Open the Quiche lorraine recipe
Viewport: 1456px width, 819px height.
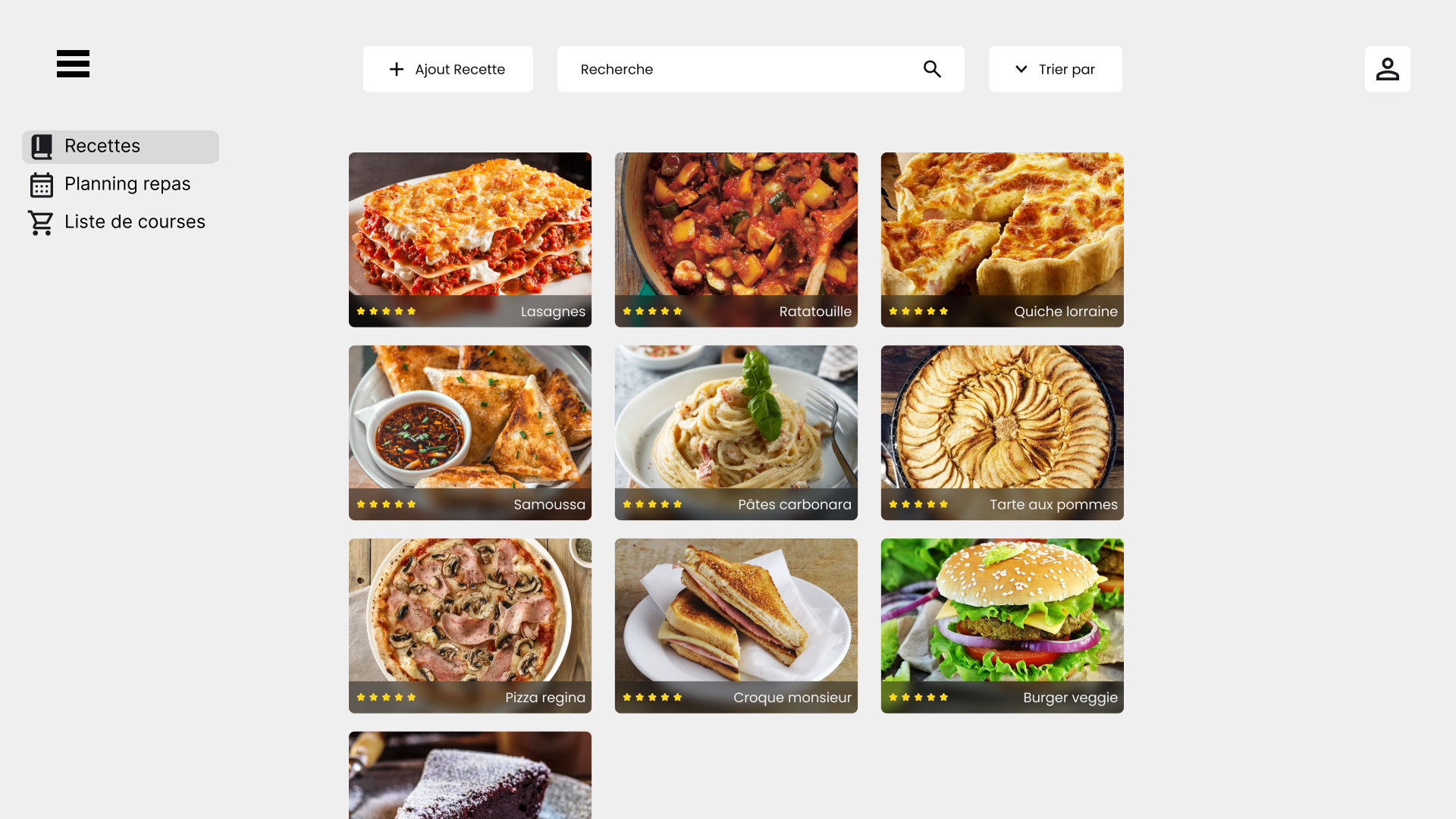click(x=1002, y=239)
